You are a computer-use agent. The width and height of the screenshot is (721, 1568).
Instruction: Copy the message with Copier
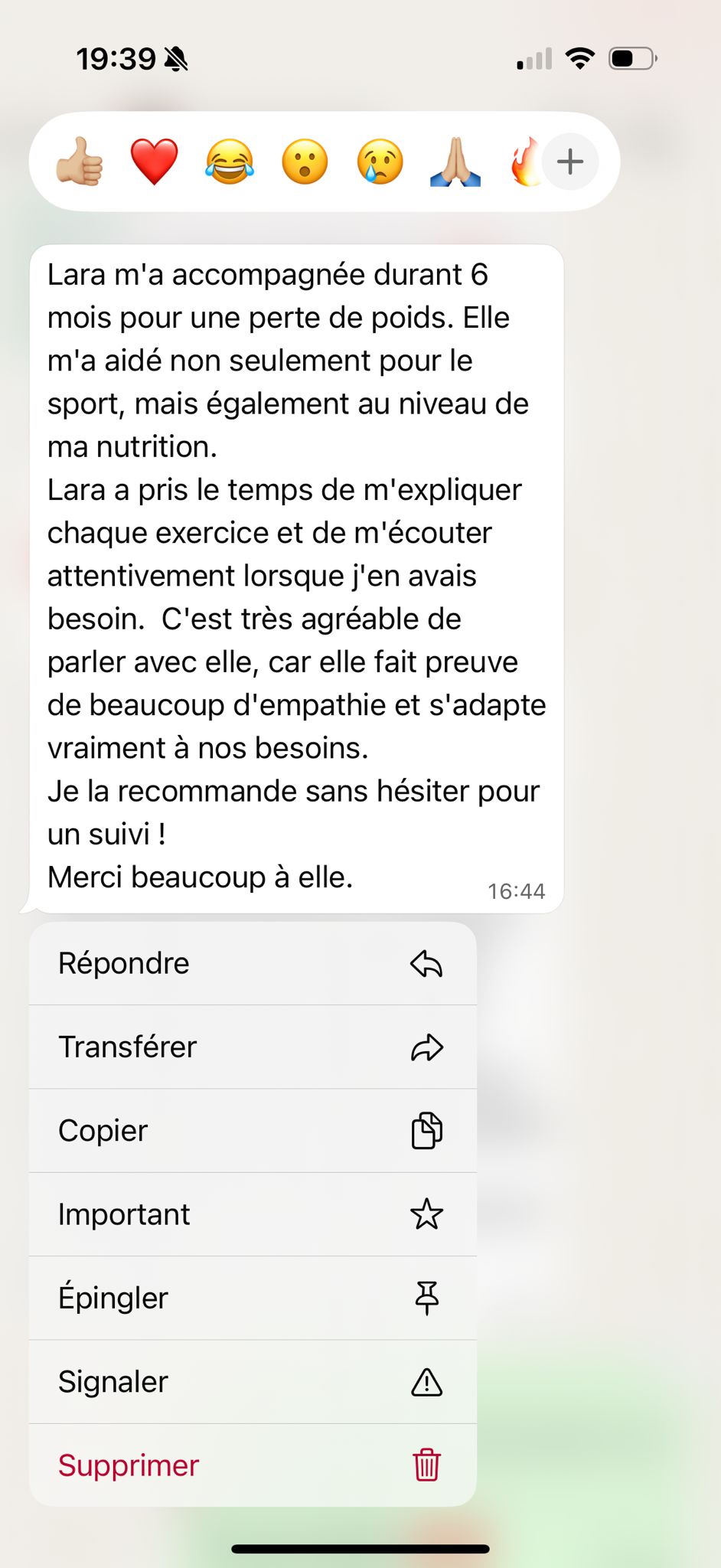coord(253,1130)
